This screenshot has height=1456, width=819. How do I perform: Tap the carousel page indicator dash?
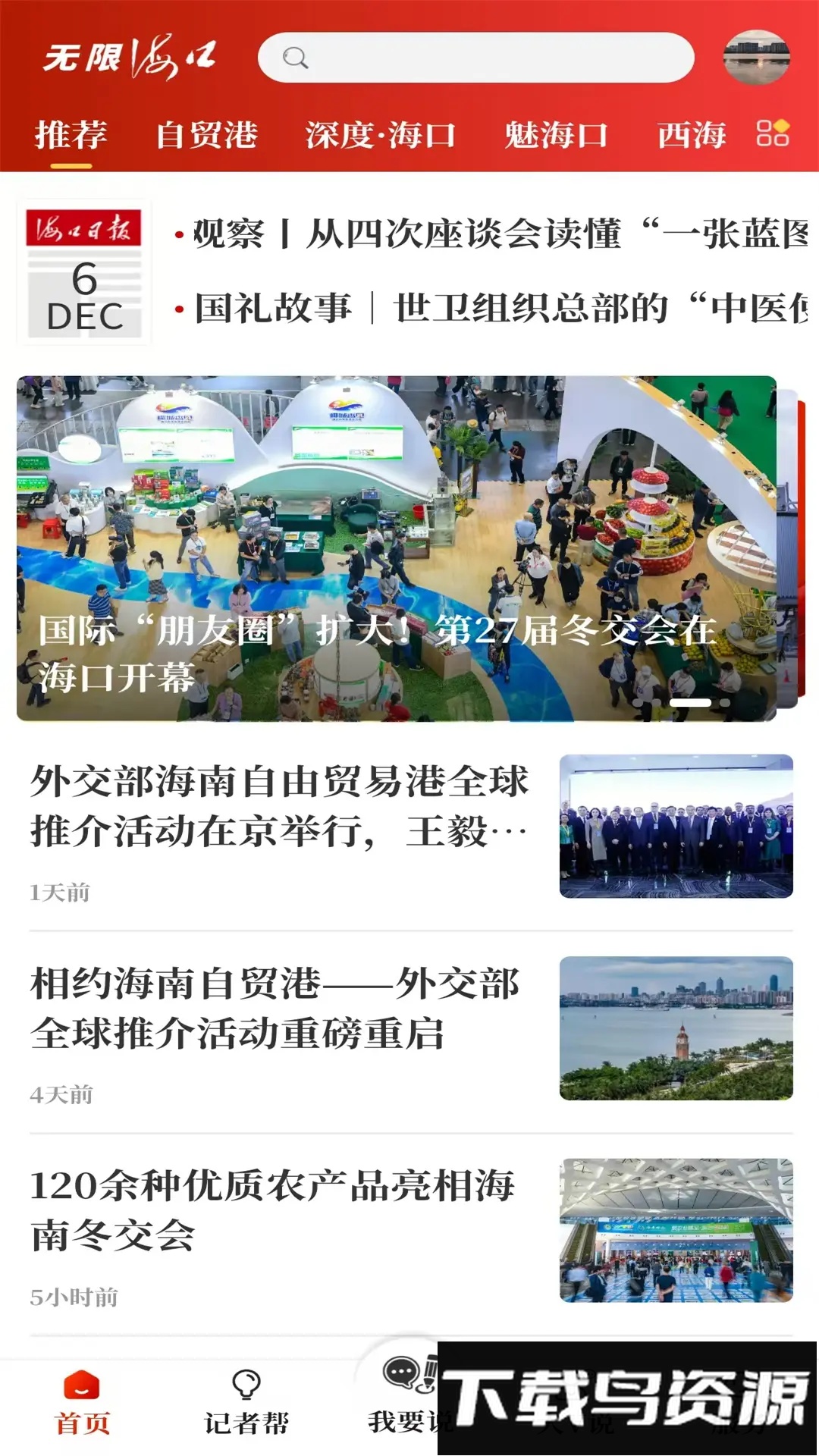click(692, 704)
